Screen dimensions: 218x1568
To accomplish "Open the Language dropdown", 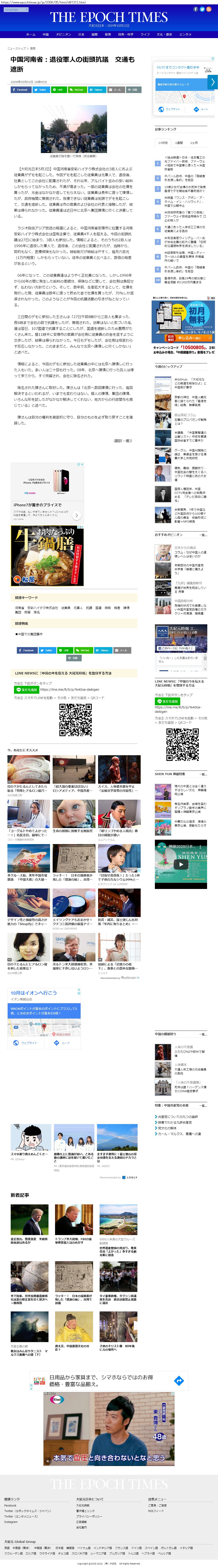I will click(x=15, y=10).
